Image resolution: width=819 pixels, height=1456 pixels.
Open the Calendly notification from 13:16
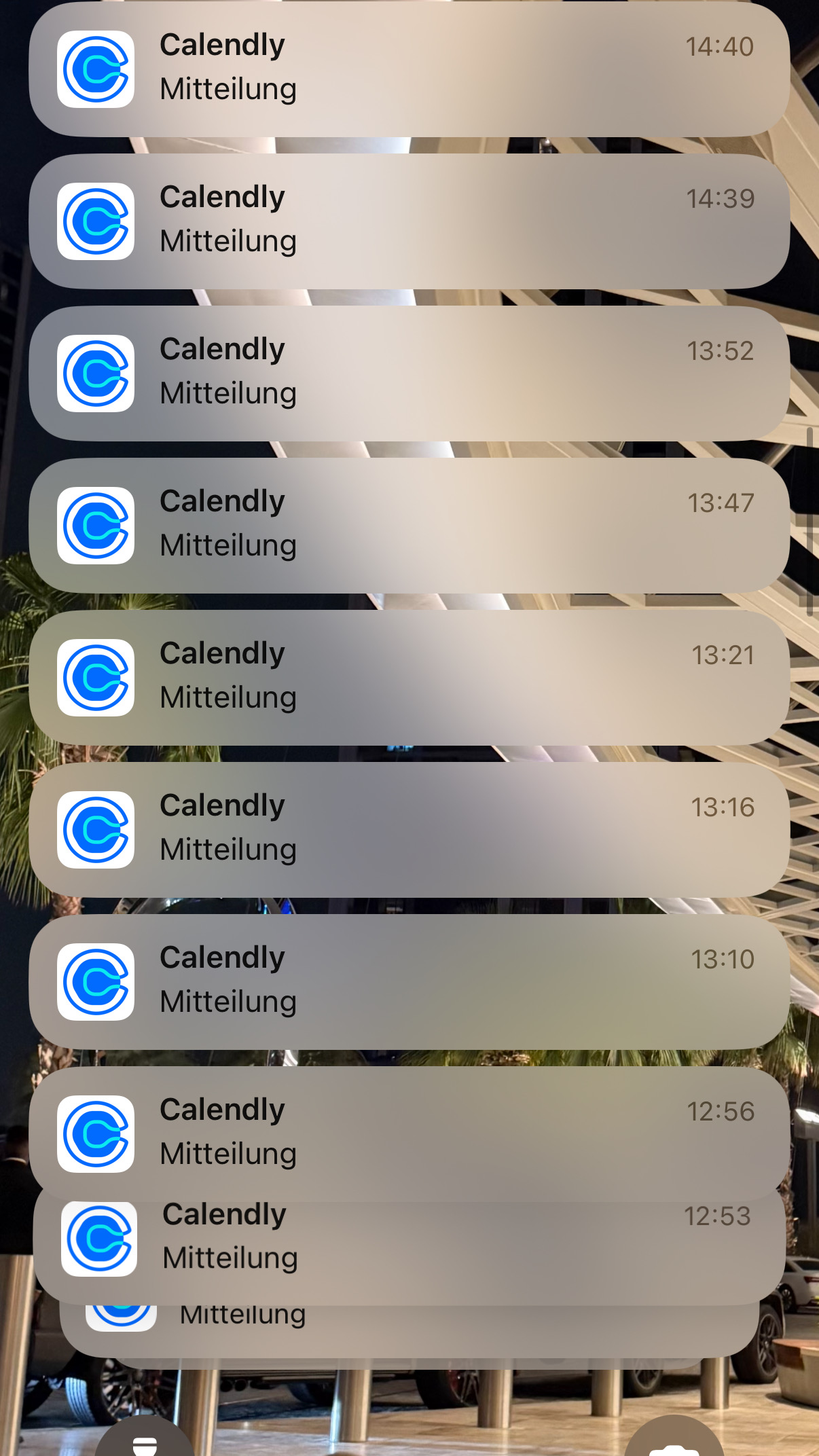pos(409,829)
